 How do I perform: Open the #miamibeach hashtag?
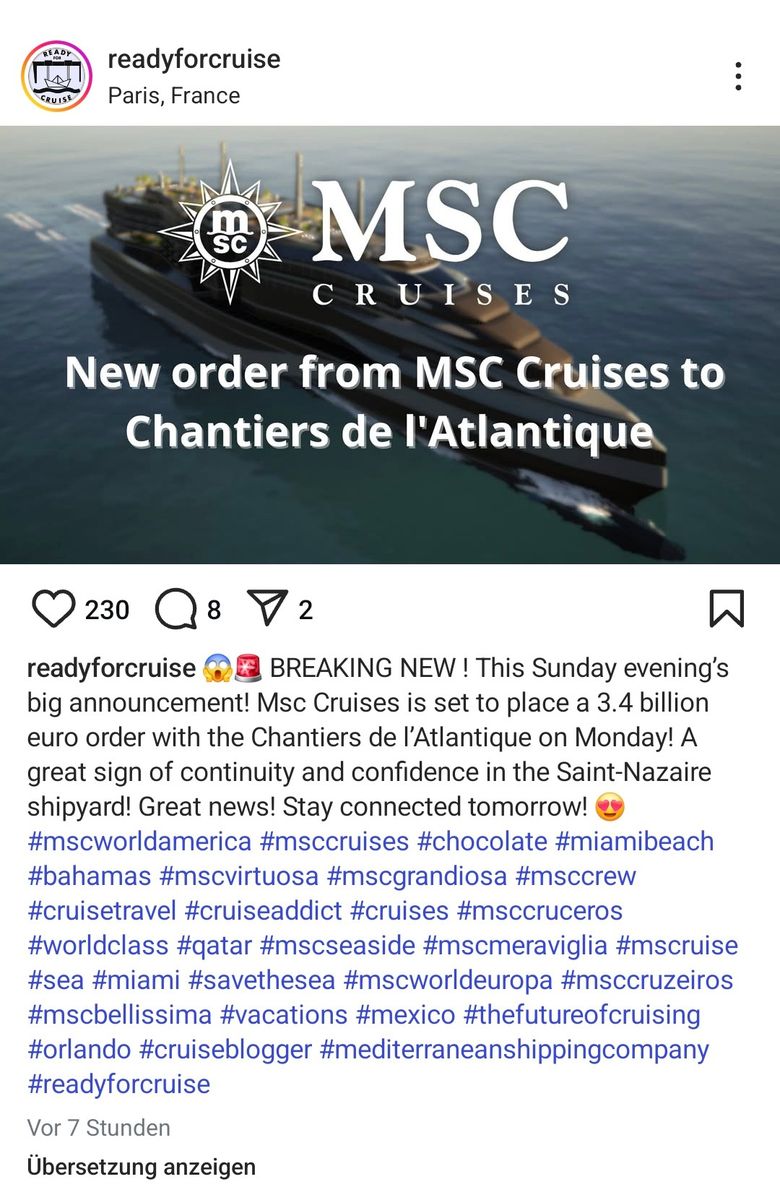point(635,841)
